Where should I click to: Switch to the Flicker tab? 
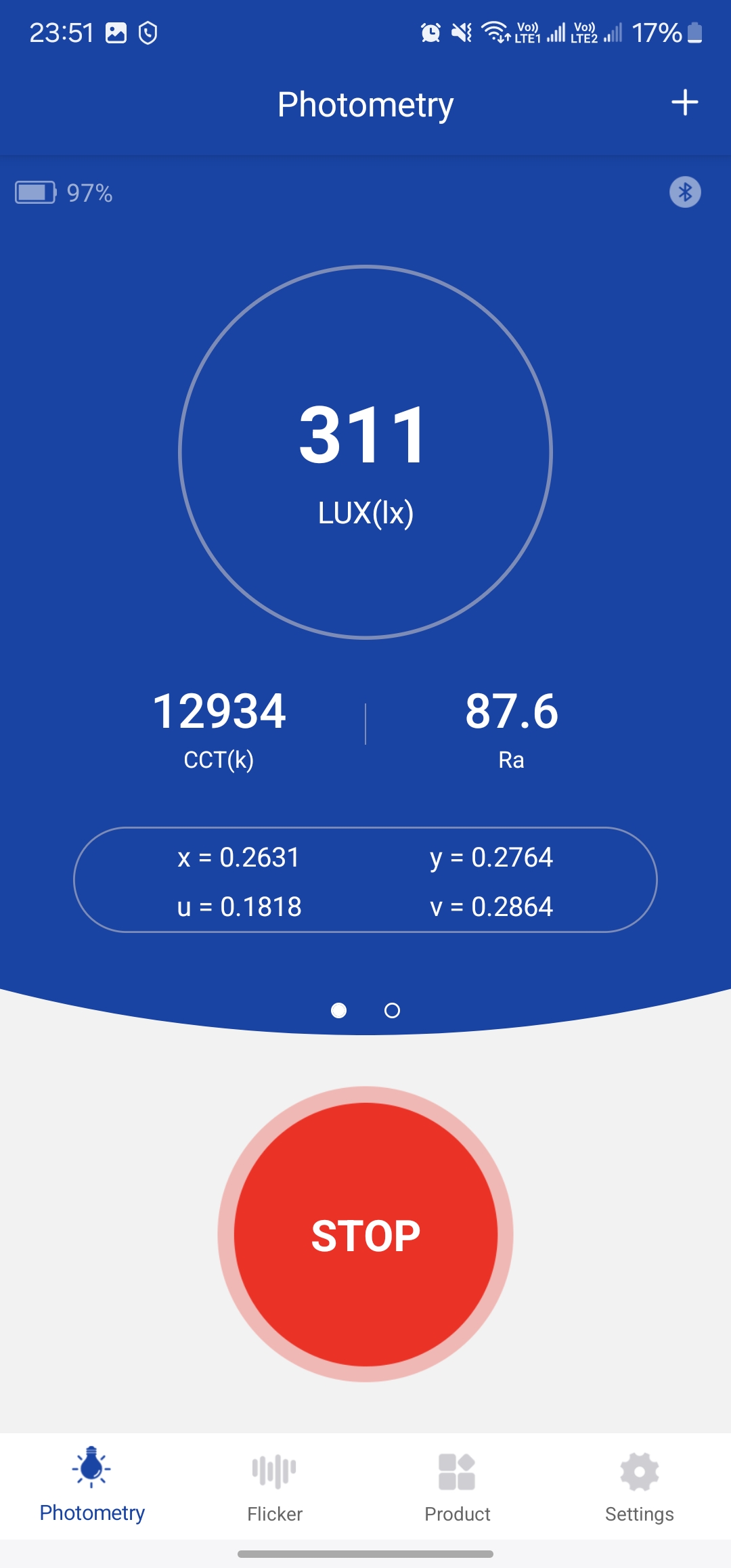pyautogui.click(x=274, y=1486)
